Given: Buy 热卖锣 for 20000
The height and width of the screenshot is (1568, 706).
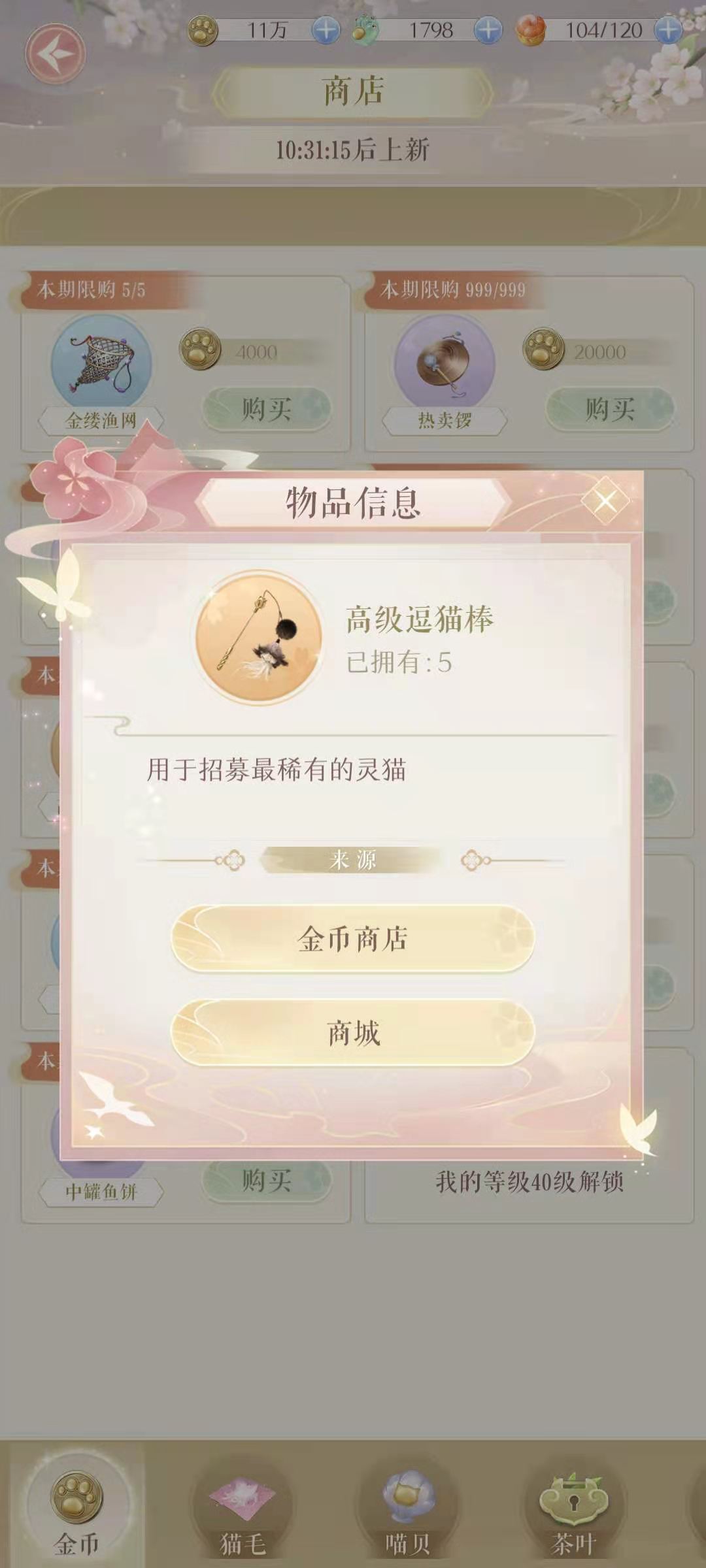Looking at the screenshot, I should pyautogui.click(x=609, y=410).
